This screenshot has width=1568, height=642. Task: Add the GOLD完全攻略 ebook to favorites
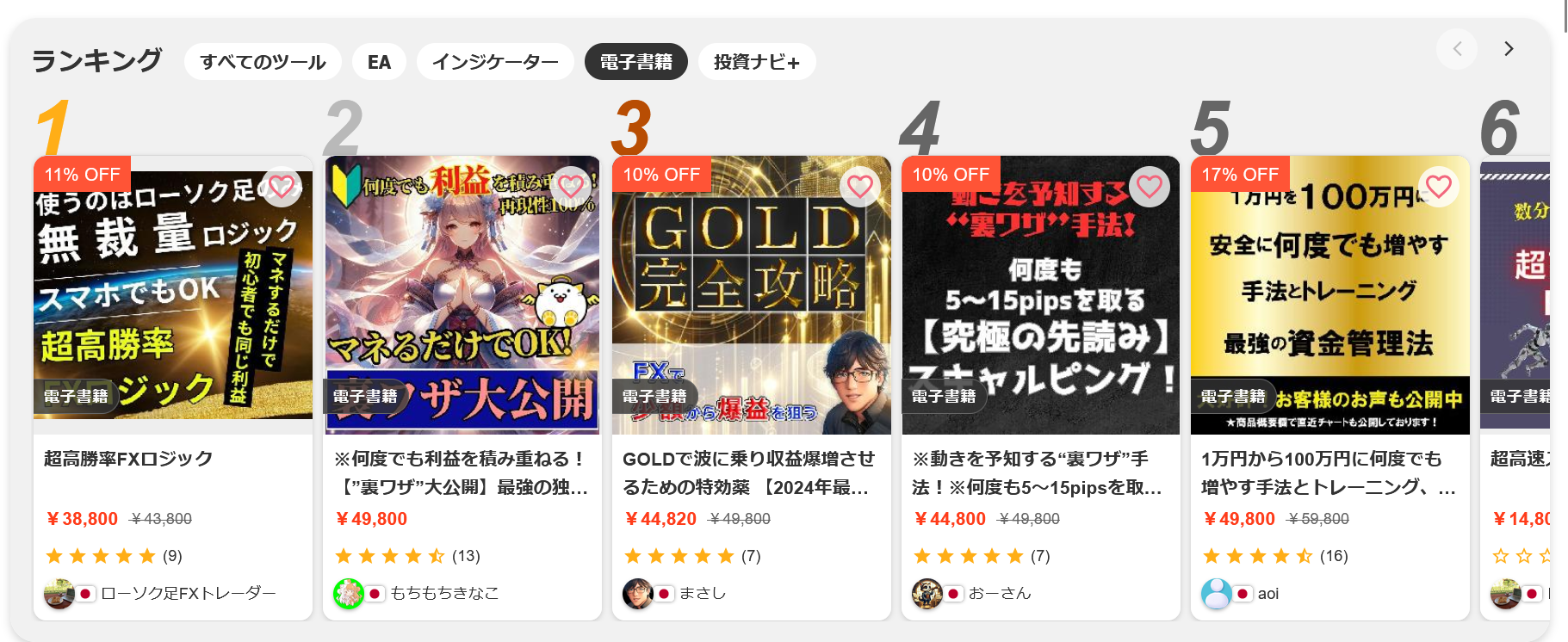860,186
